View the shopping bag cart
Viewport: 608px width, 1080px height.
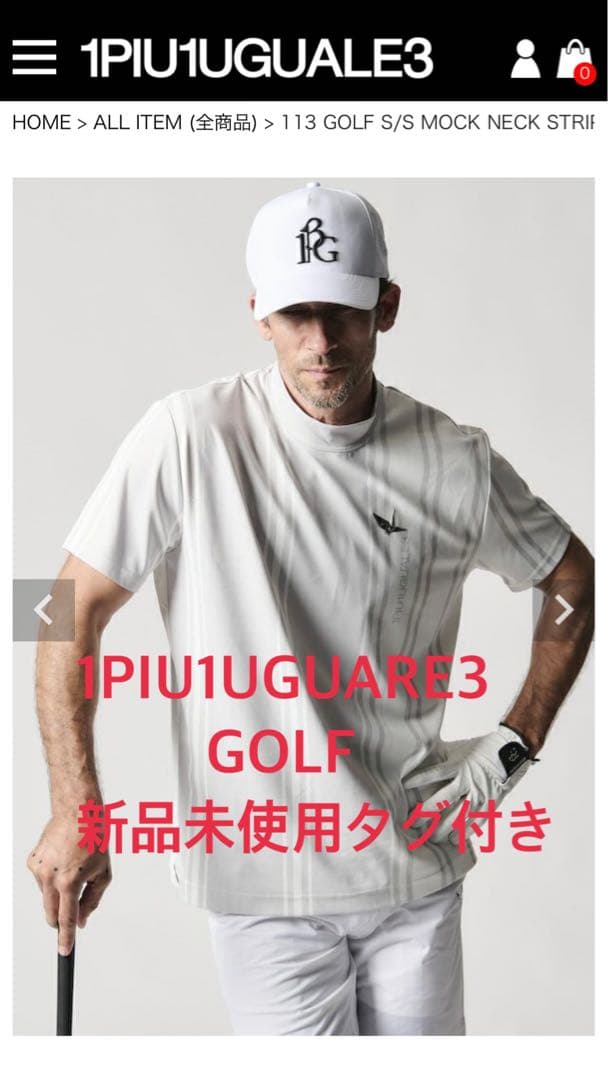[x=576, y=59]
